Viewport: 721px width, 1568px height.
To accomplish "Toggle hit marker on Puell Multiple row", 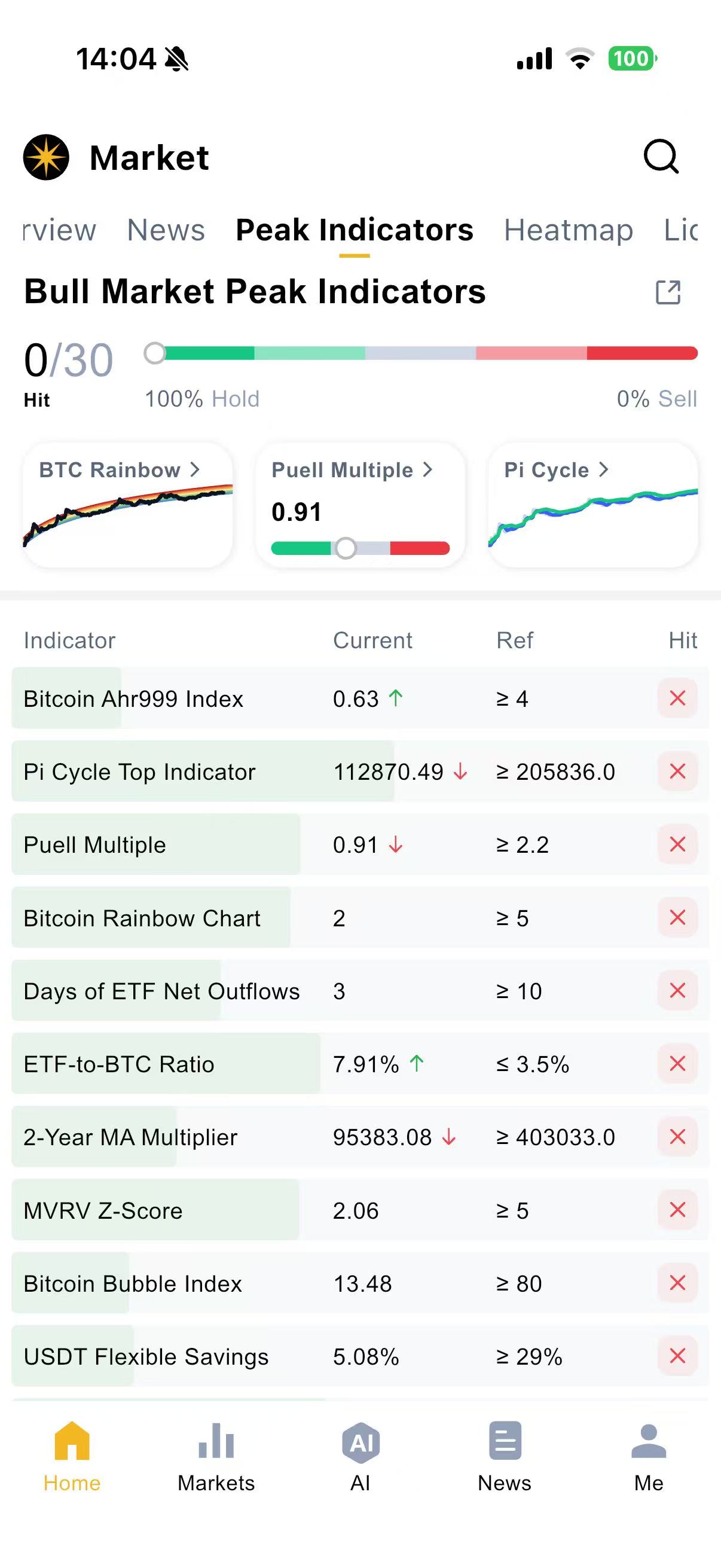I will click(x=677, y=844).
